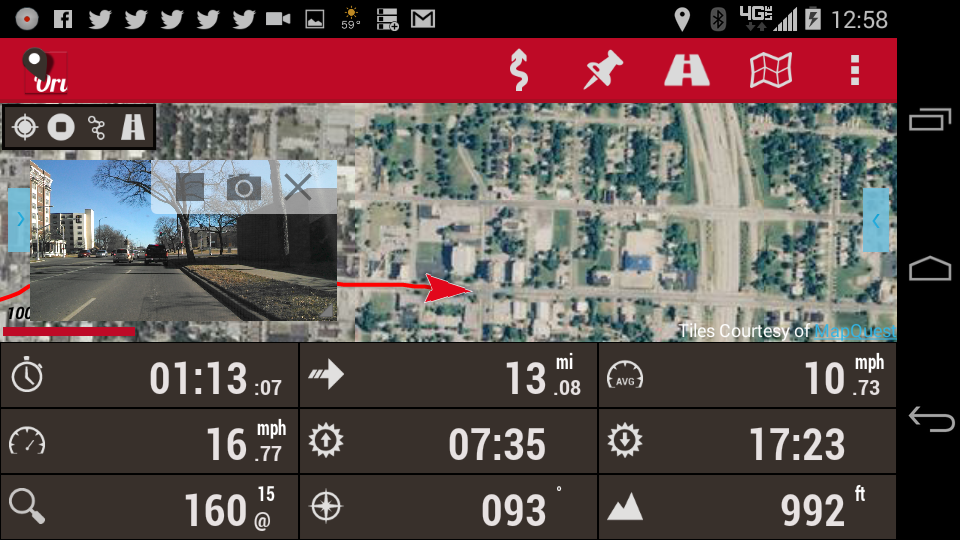960x540 pixels.
Task: Open the folded map icon
Action: click(x=771, y=70)
